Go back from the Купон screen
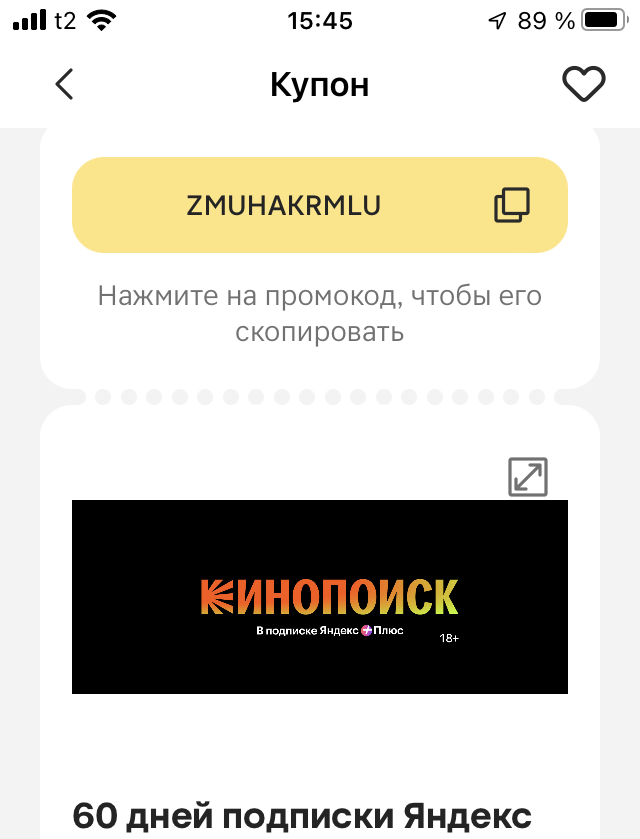Screen dimensions: 640x839 pyautogui.click(x=65, y=85)
